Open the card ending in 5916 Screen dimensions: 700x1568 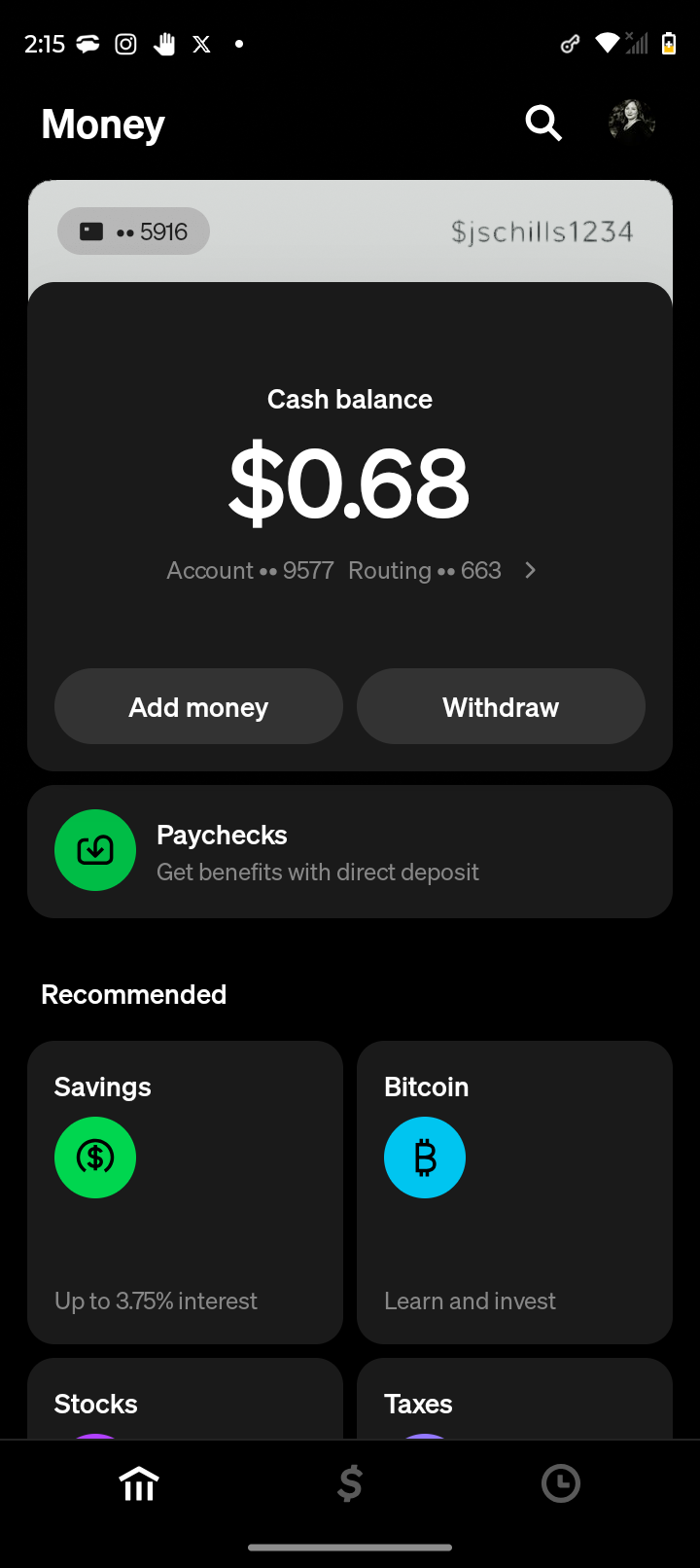(134, 232)
